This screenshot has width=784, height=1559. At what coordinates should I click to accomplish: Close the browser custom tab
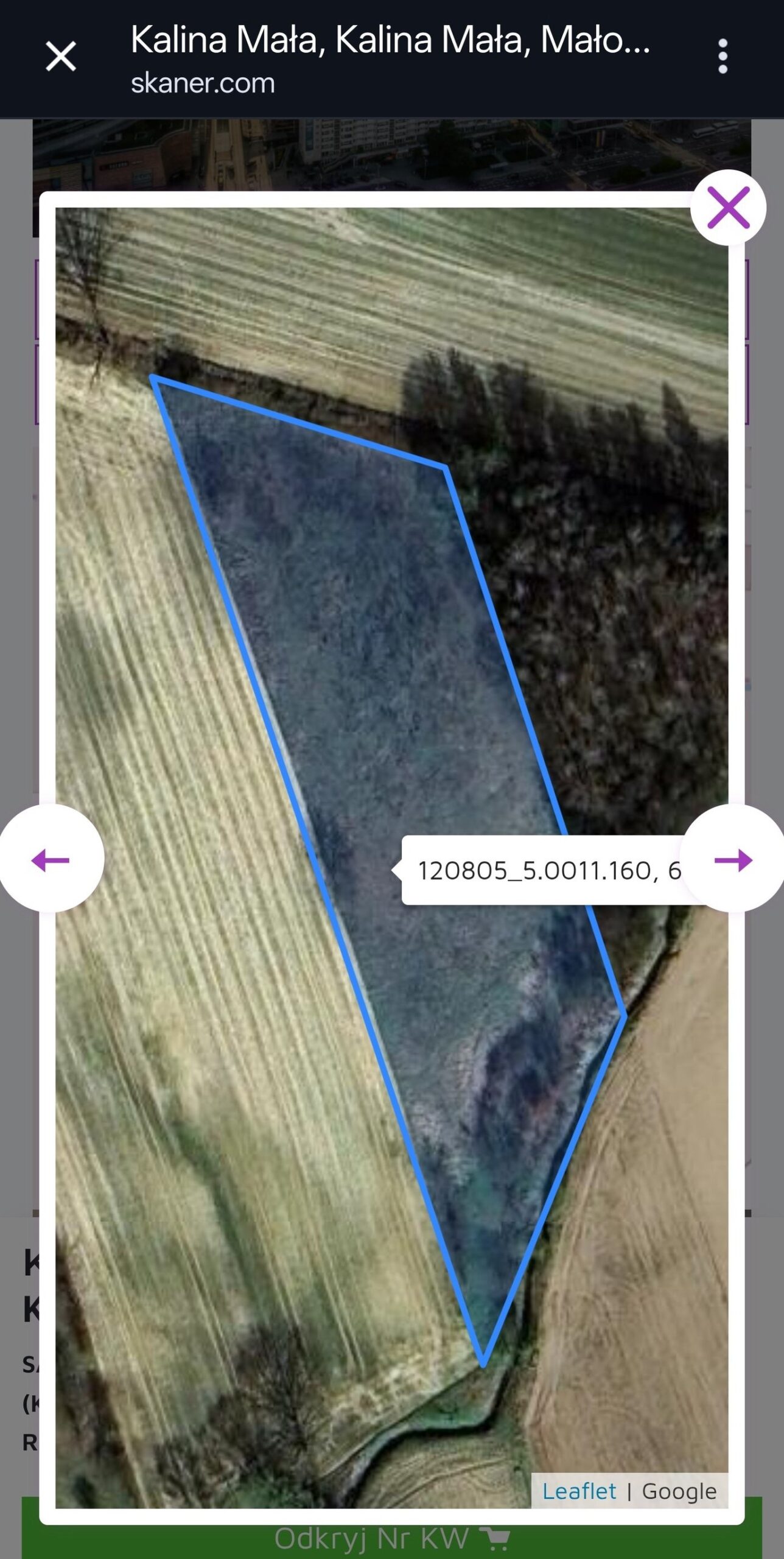[x=61, y=57]
